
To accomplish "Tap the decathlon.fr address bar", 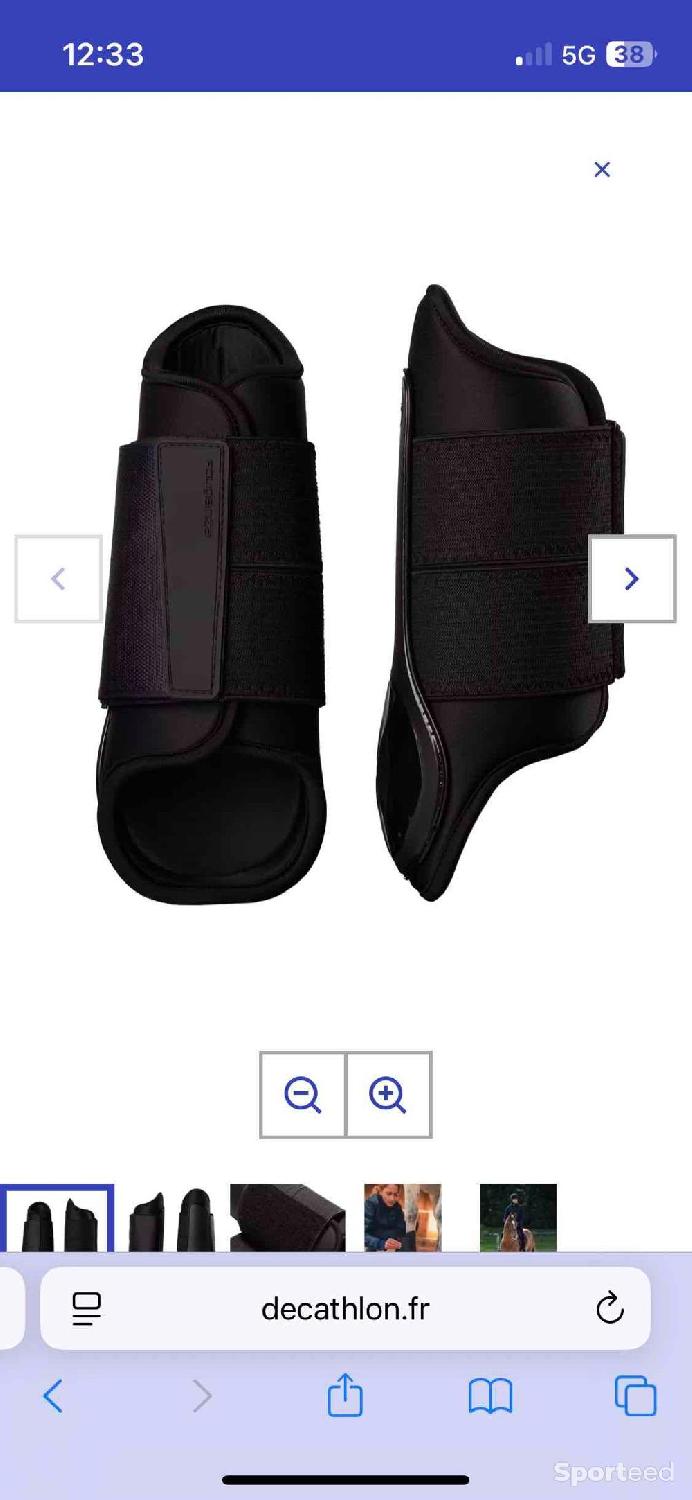I will tap(345, 1308).
